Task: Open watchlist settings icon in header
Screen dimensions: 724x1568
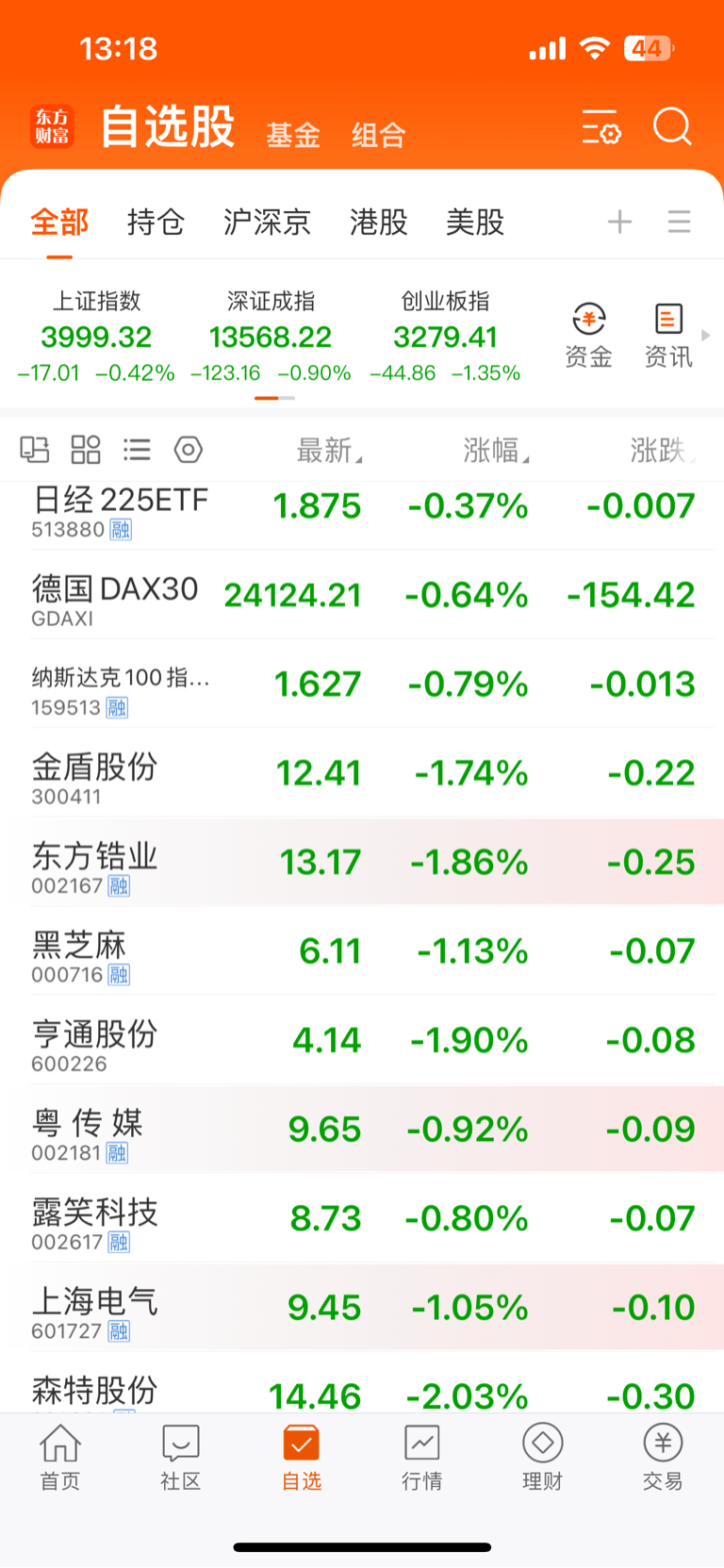Action: [x=601, y=127]
